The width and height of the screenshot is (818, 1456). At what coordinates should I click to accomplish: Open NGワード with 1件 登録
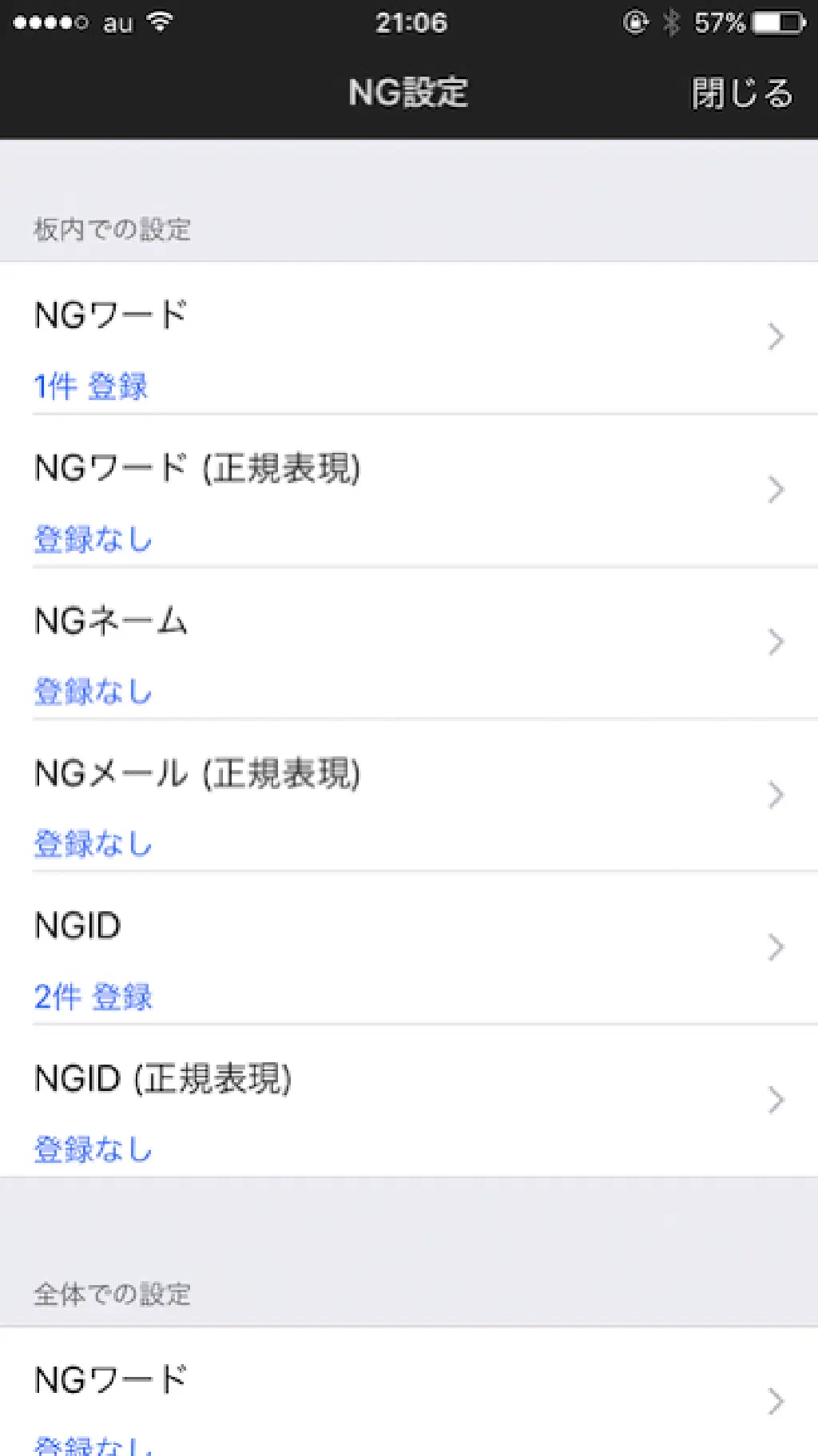(x=407, y=339)
